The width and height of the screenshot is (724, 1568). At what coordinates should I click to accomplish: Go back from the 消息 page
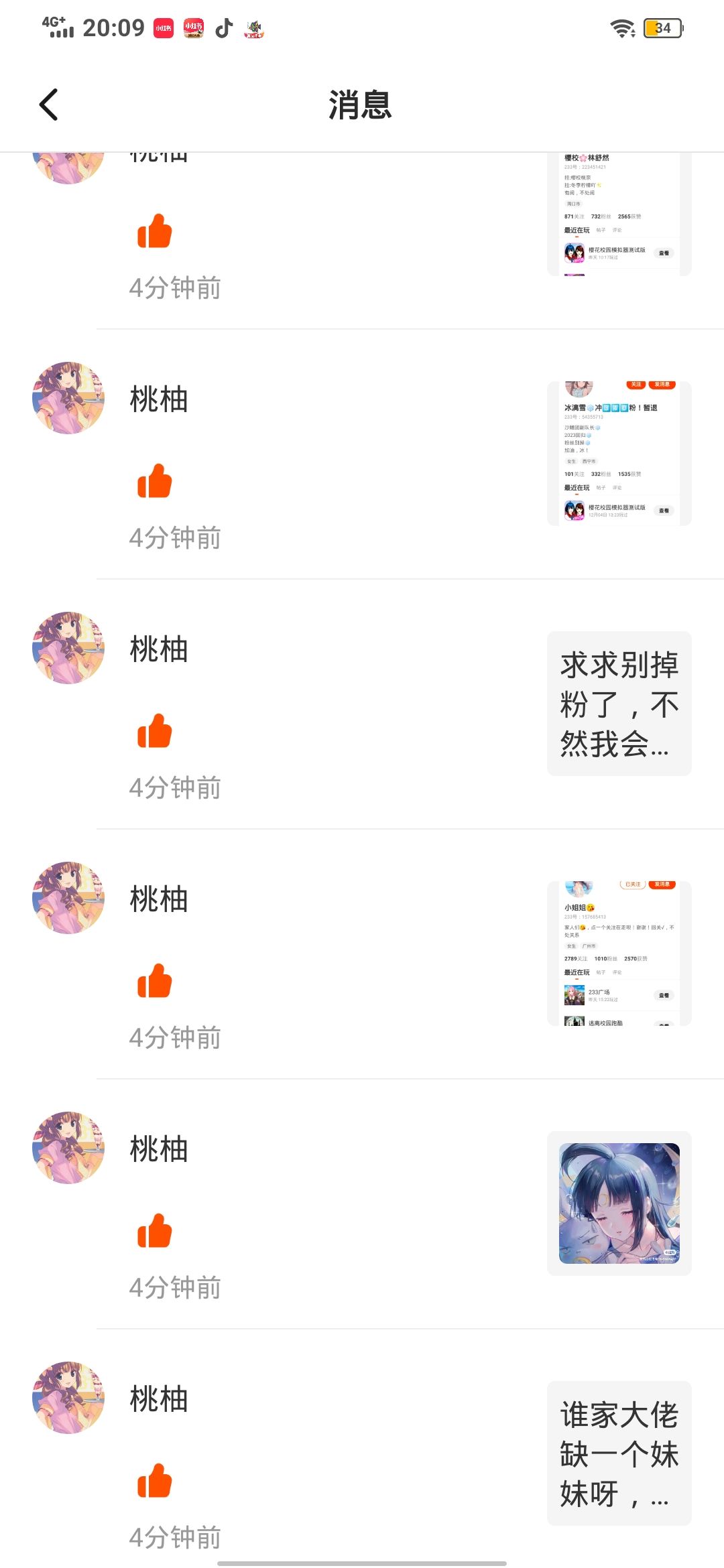coord(49,105)
